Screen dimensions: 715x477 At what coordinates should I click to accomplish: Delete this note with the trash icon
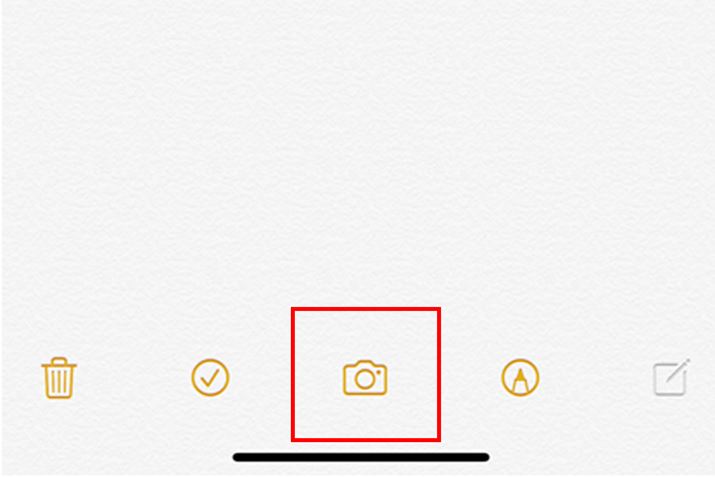pyautogui.click(x=59, y=379)
